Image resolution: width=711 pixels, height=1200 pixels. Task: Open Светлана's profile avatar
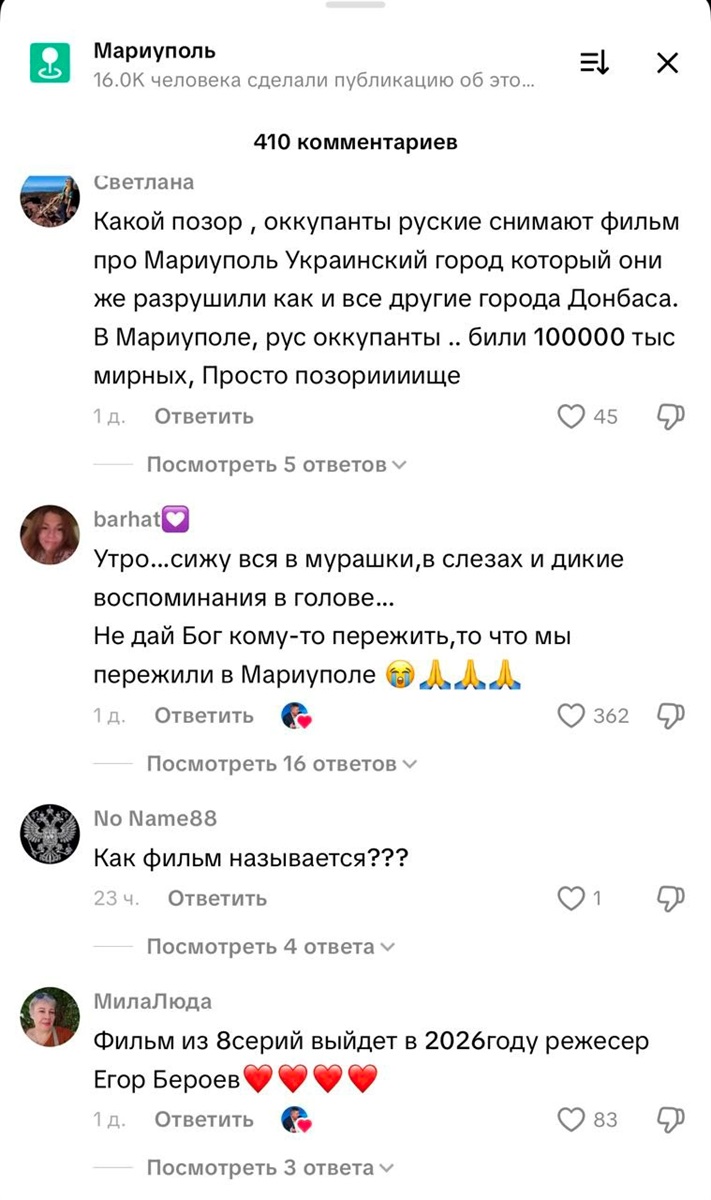50,200
